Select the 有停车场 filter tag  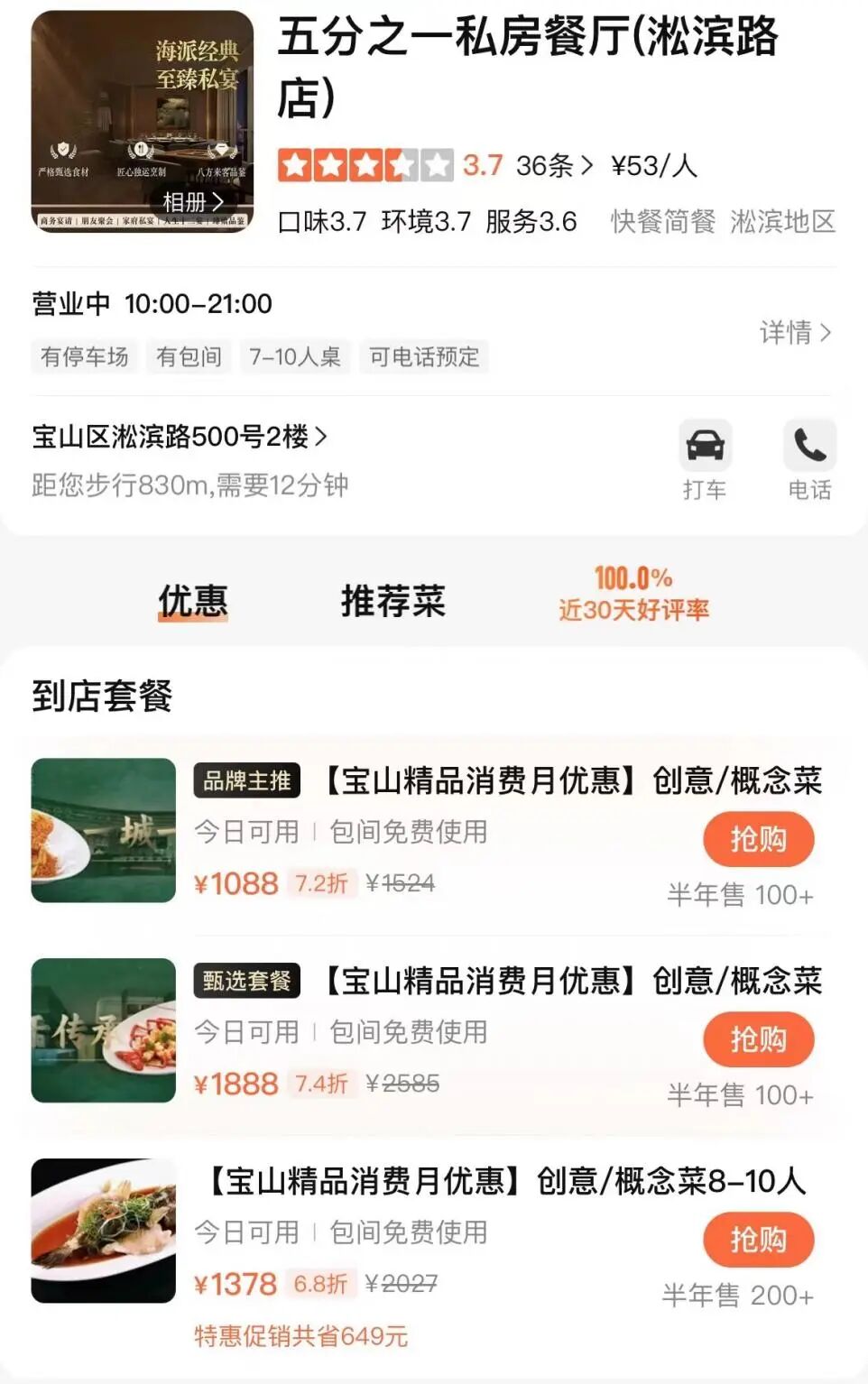pyautogui.click(x=84, y=357)
